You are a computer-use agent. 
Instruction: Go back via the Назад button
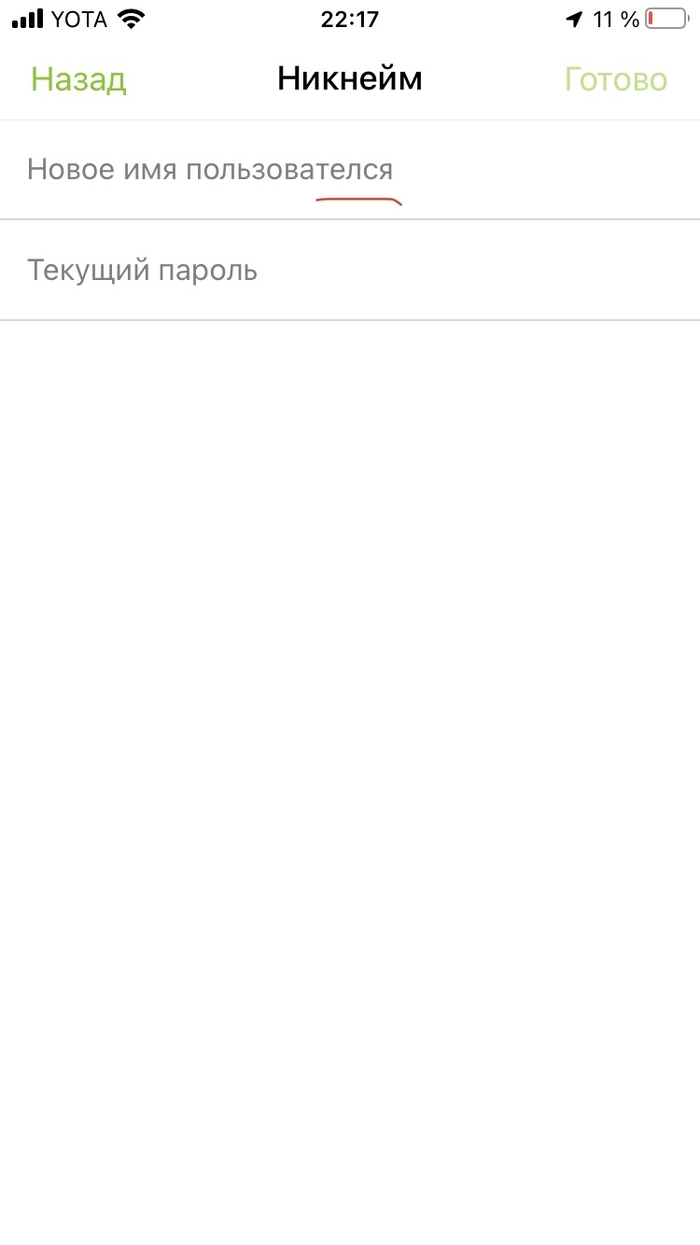(x=78, y=79)
